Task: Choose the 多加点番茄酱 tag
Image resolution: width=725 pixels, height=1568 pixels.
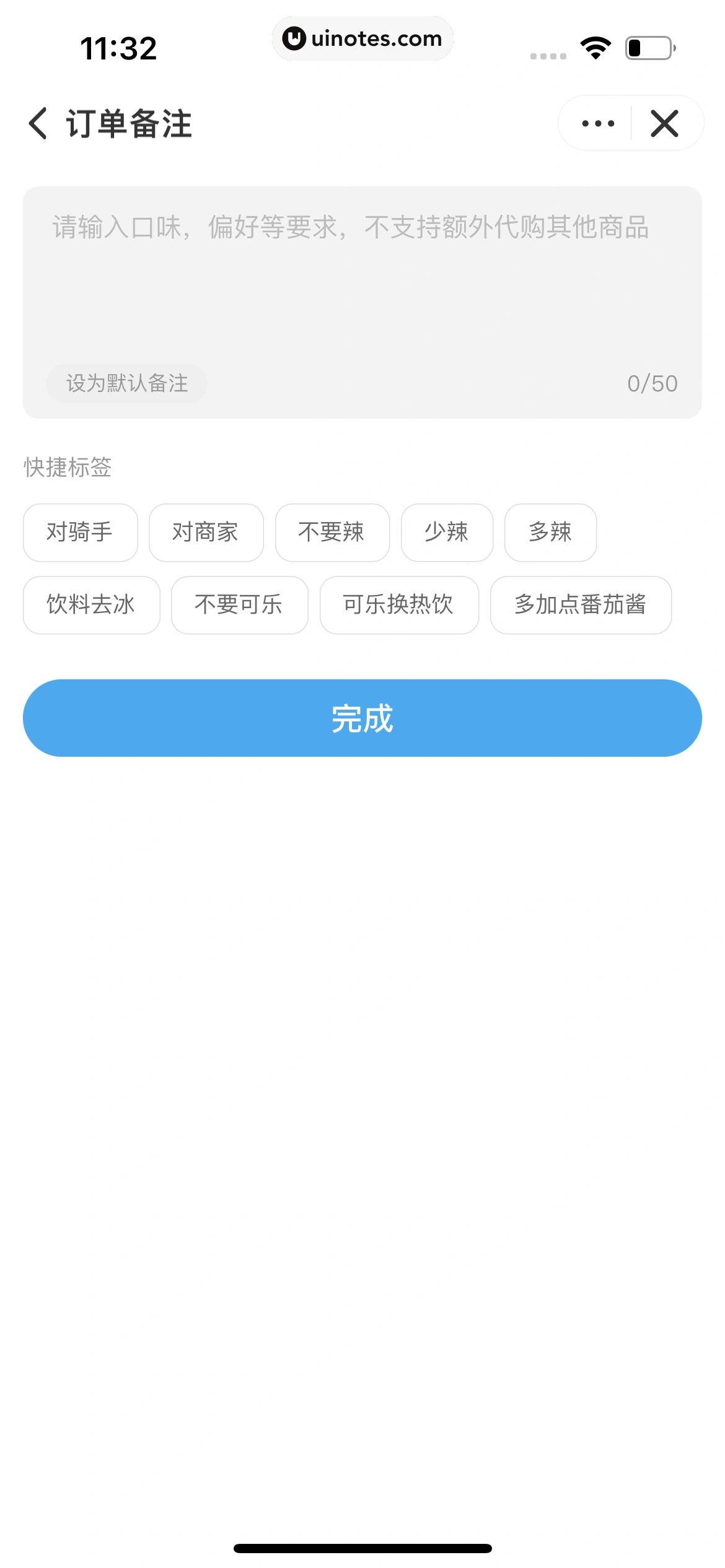Action: click(x=581, y=605)
